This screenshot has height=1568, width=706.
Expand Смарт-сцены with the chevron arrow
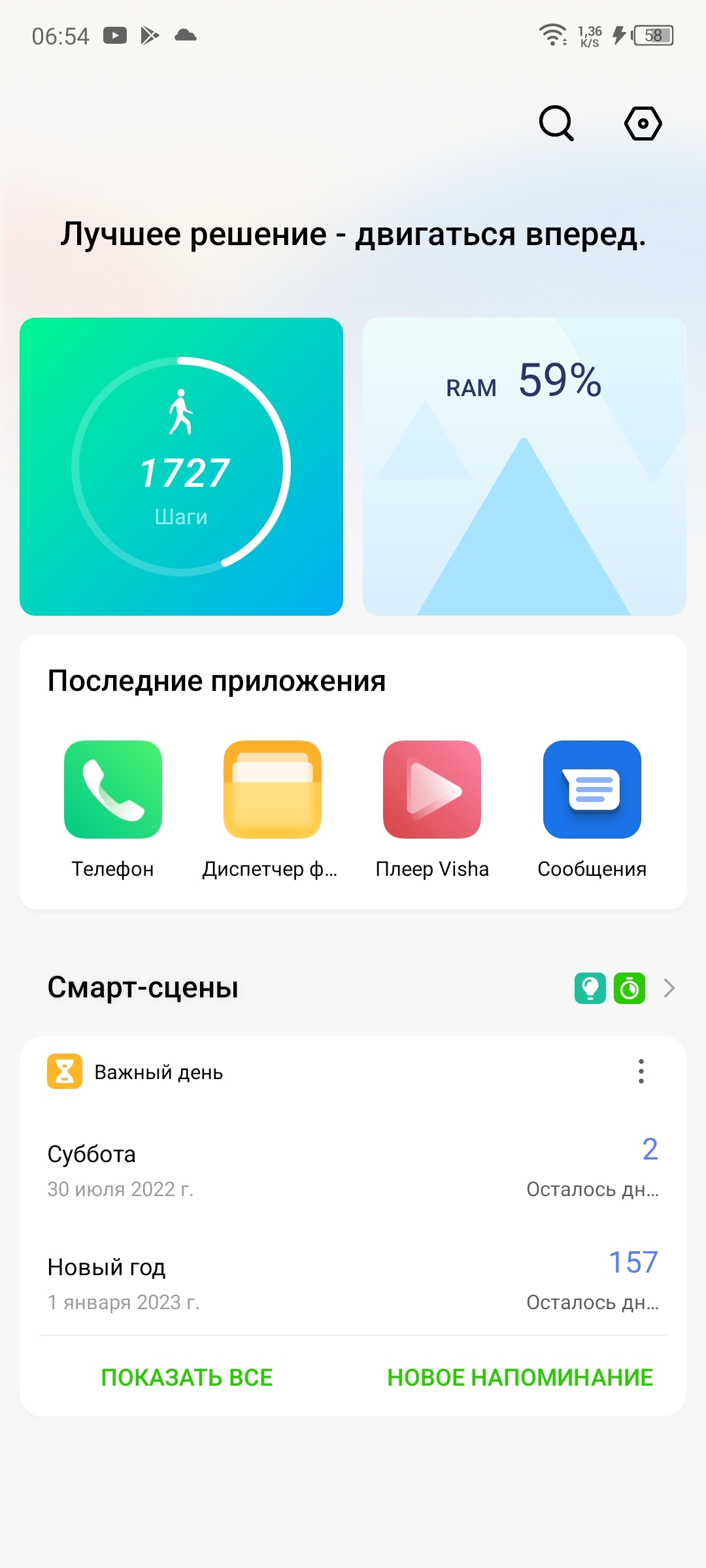point(669,988)
